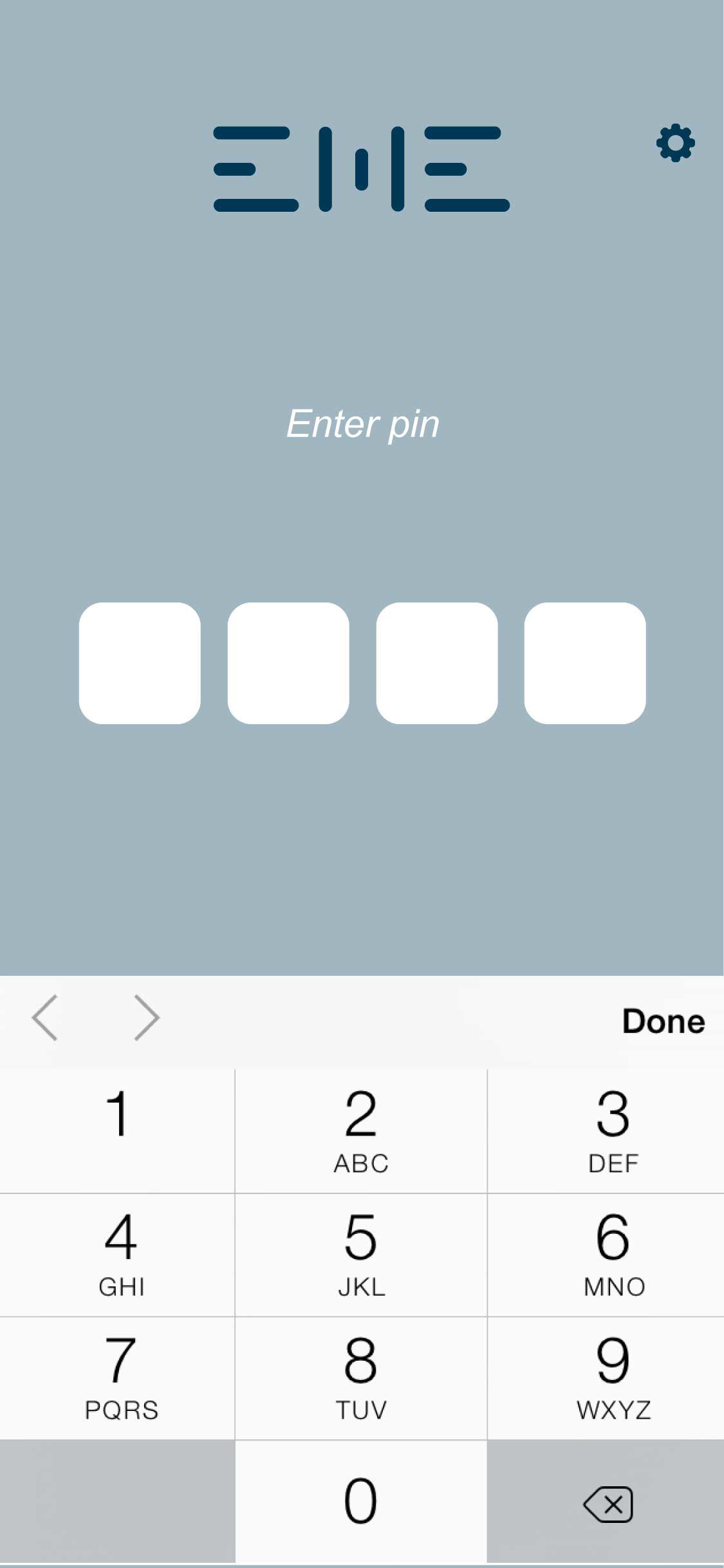The height and width of the screenshot is (1568, 724).
Task: Select the fourth pin digit box
Action: tap(585, 663)
